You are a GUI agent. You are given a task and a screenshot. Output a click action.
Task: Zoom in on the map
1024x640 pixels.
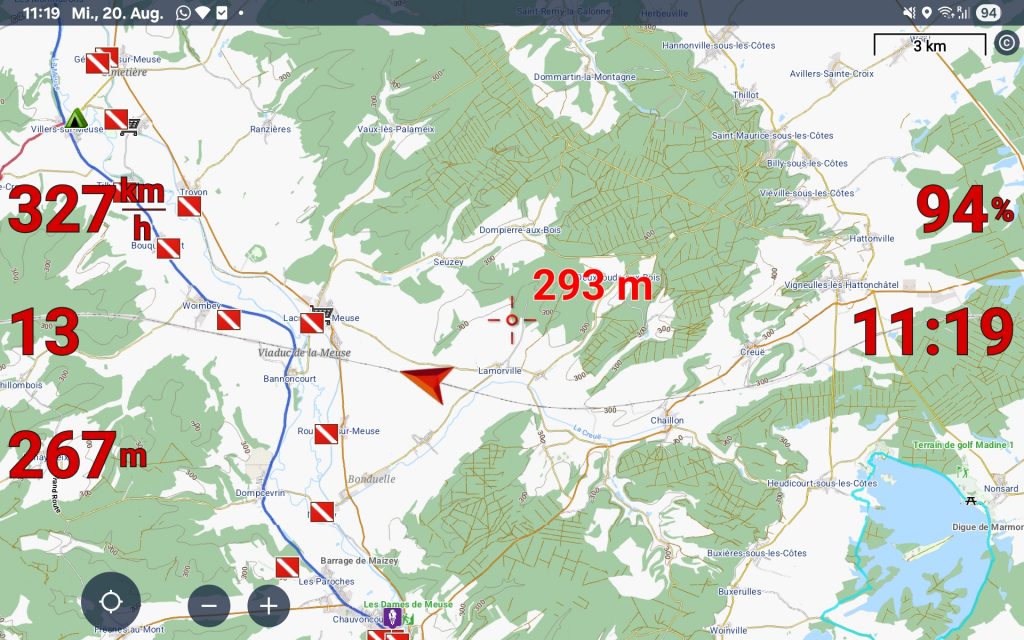click(x=269, y=605)
